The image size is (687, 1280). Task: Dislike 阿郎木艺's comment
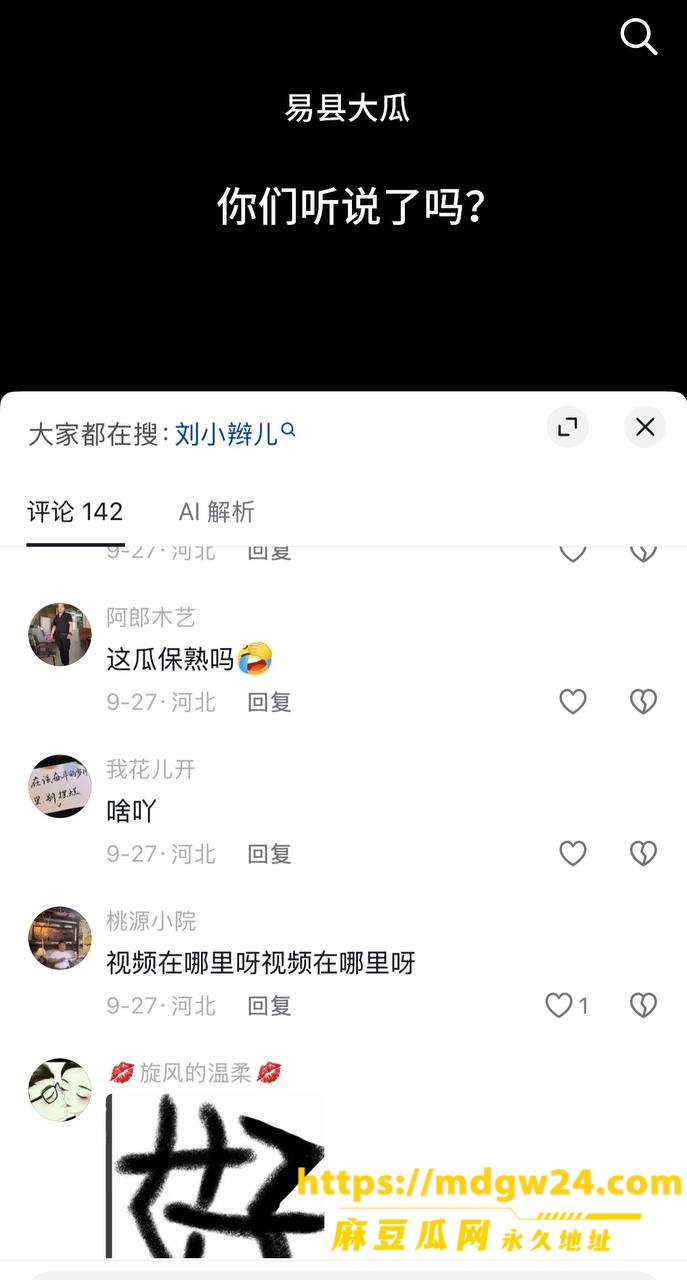(x=643, y=702)
